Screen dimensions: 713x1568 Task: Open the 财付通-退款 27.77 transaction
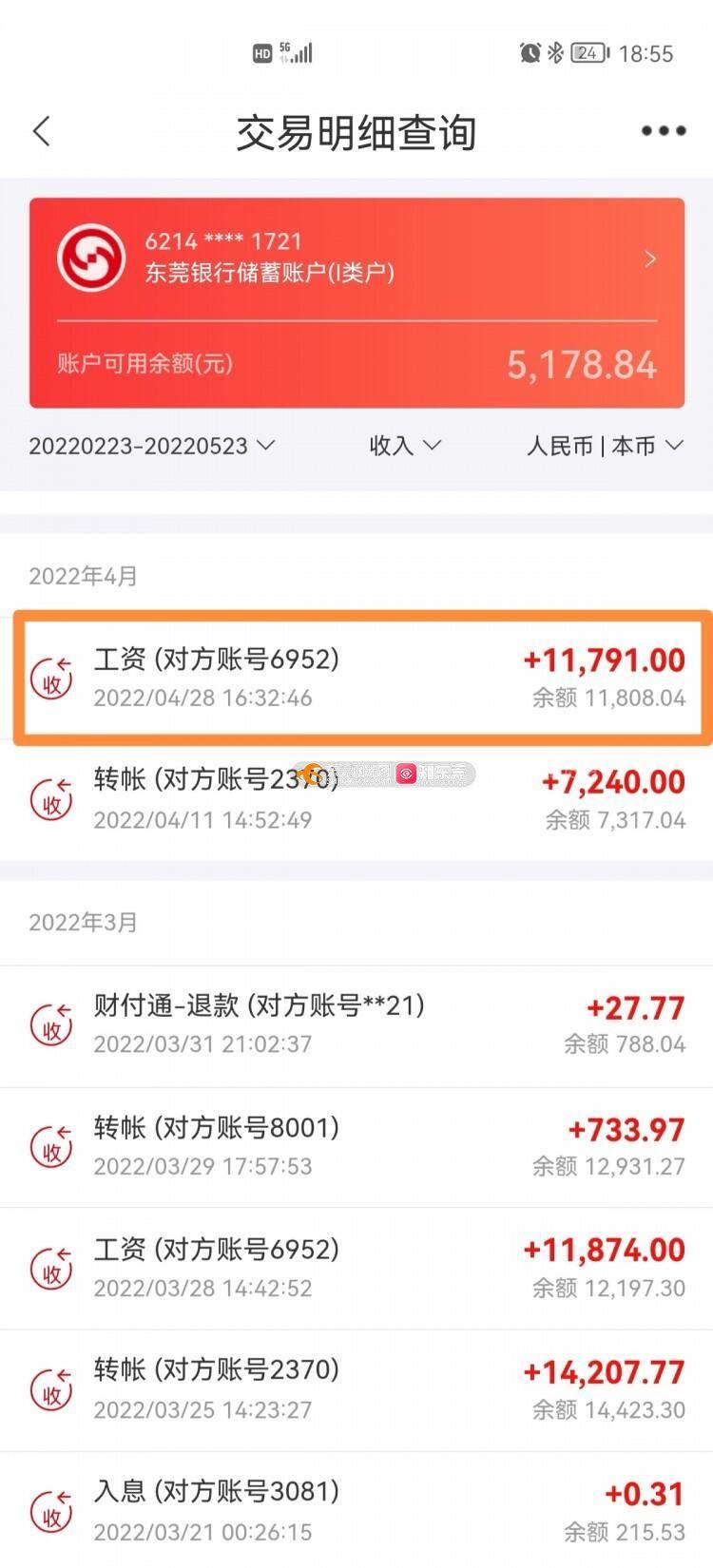pos(356,1023)
